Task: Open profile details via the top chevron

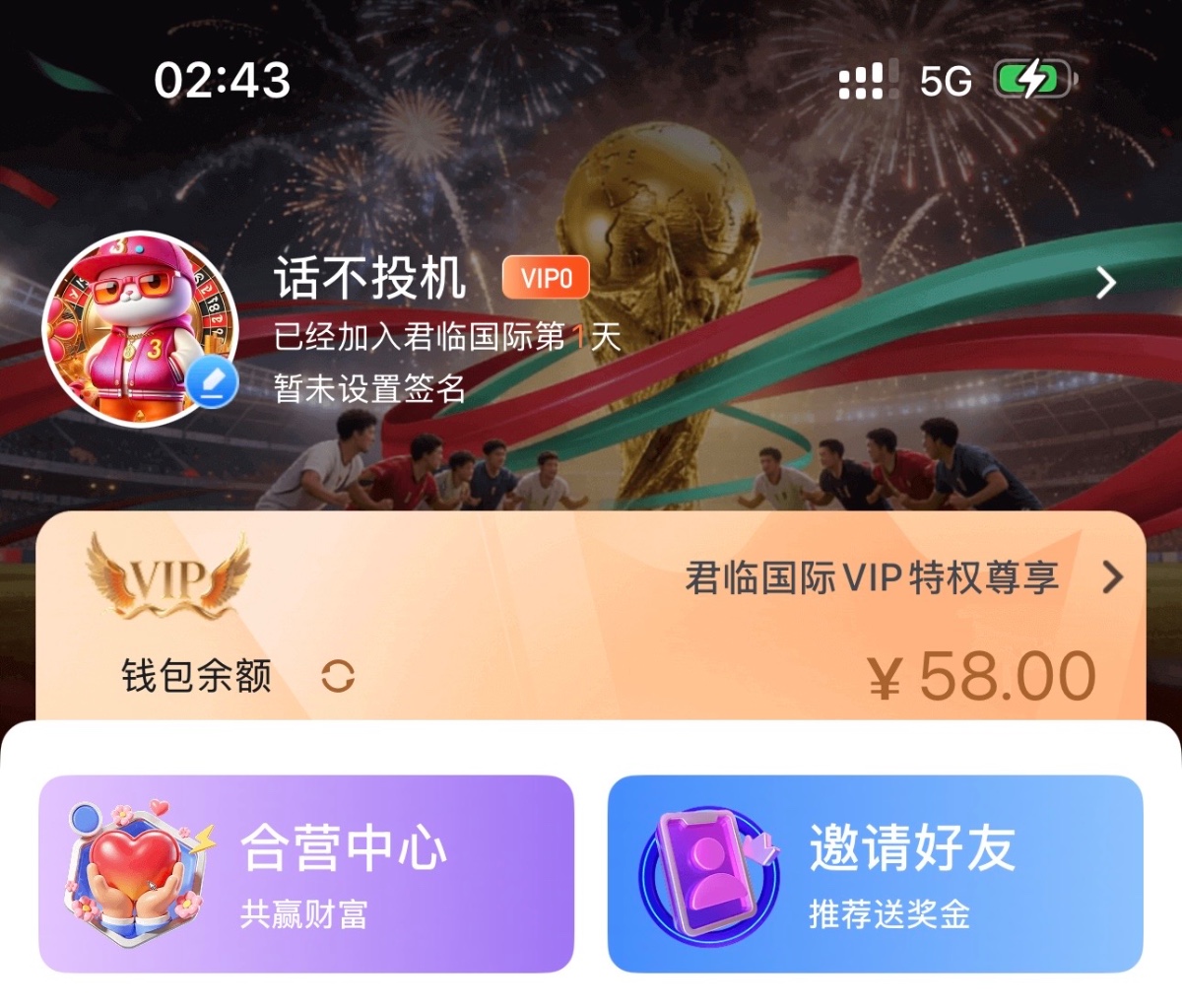Action: (1106, 283)
